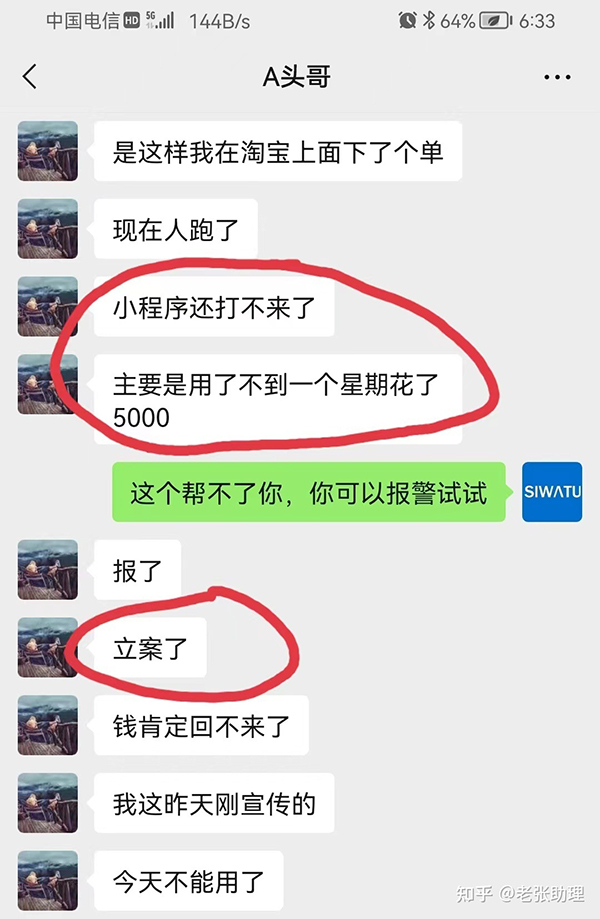The image size is (600, 919).
Task: Go back from the A头哥 chat
Action: pyautogui.click(x=30, y=77)
